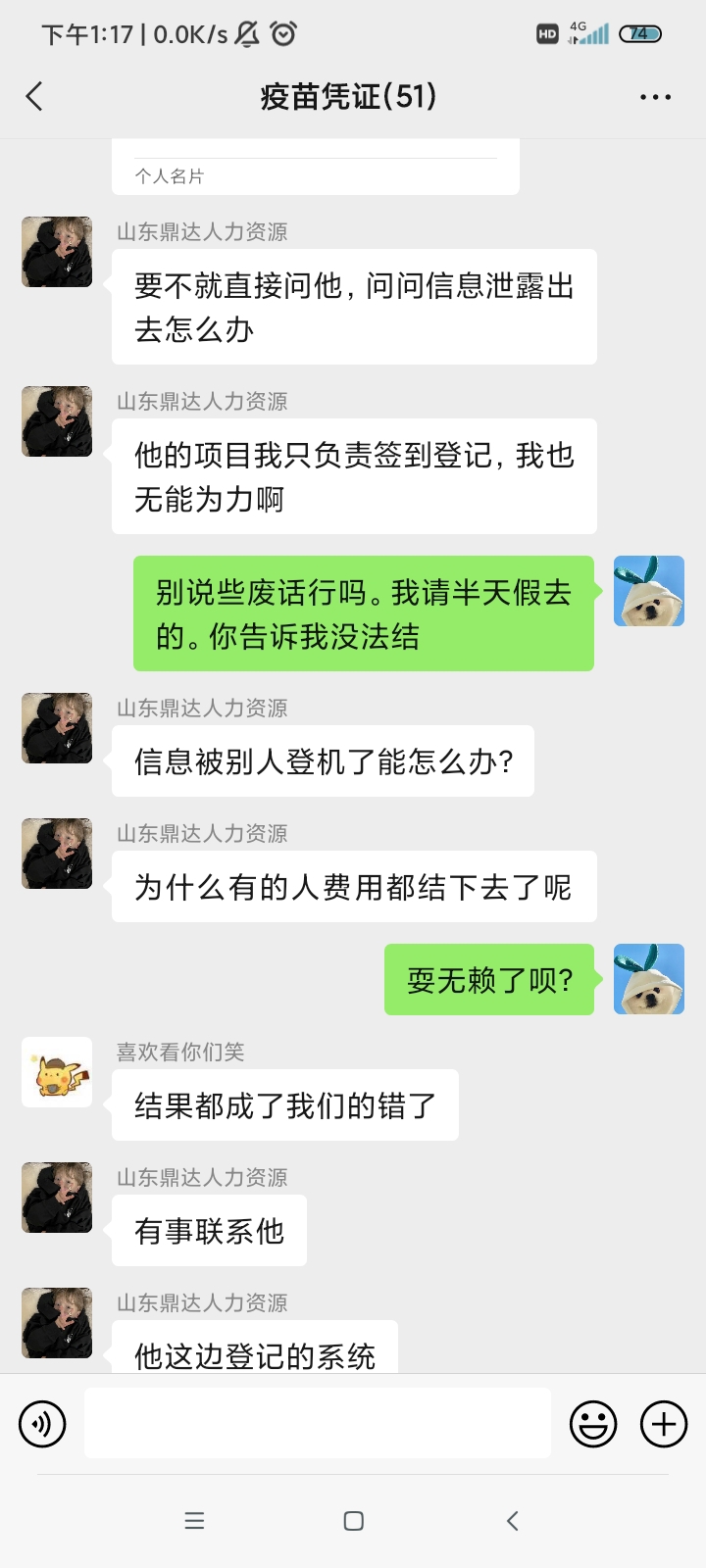
Task: Open the plus attachment menu
Action: (x=664, y=1424)
